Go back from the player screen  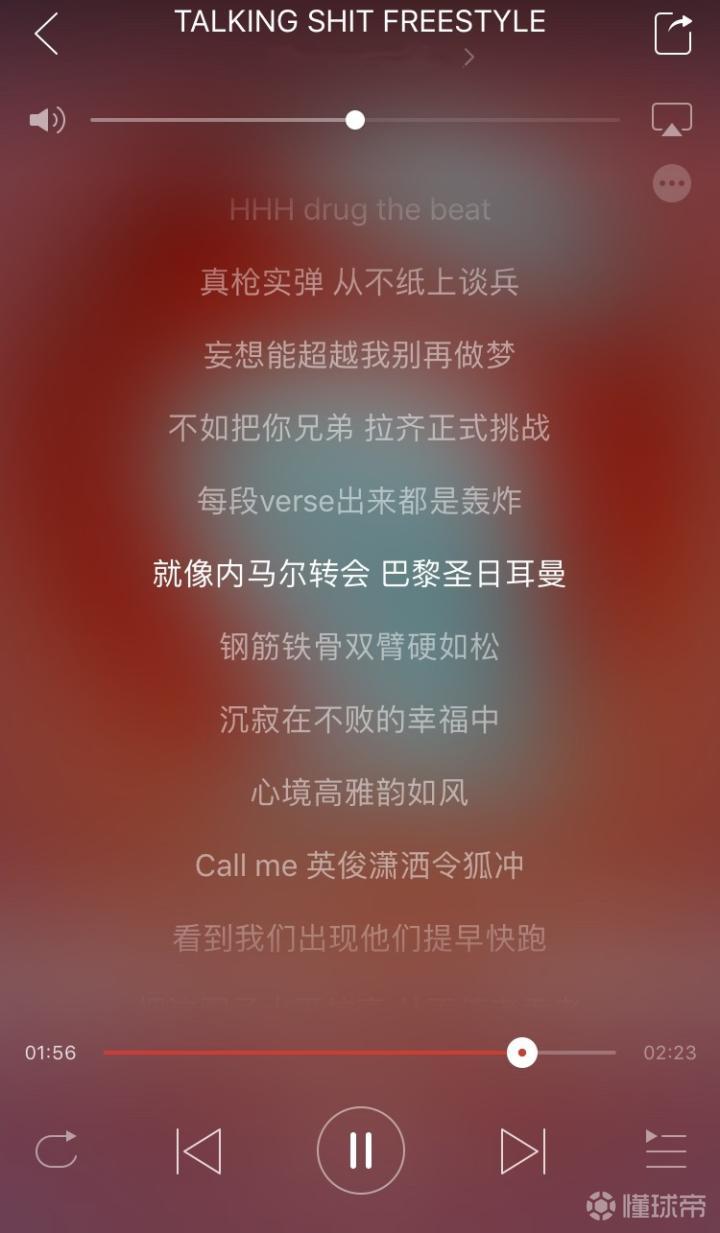tap(46, 35)
